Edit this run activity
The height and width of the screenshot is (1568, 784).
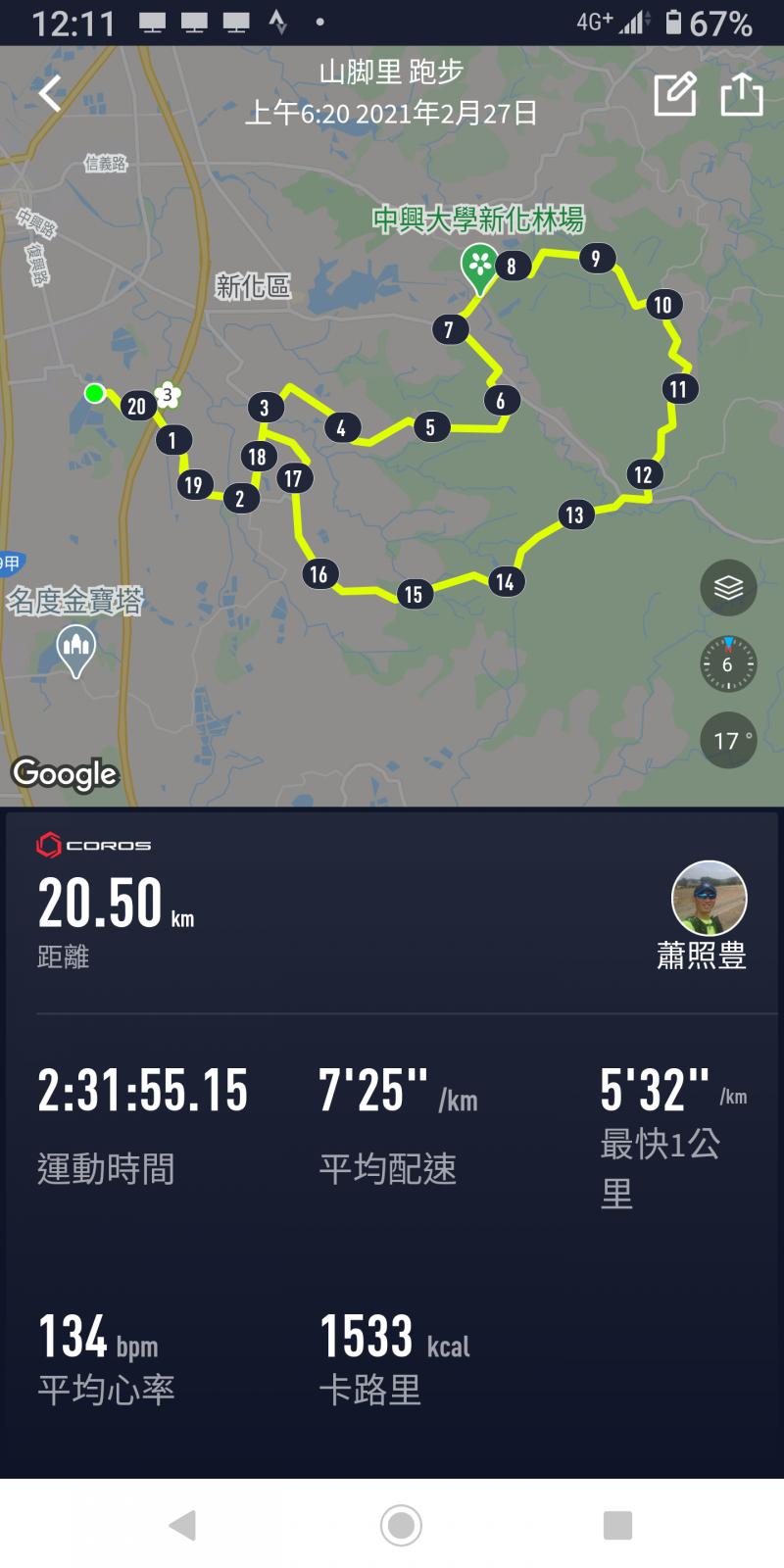674,94
